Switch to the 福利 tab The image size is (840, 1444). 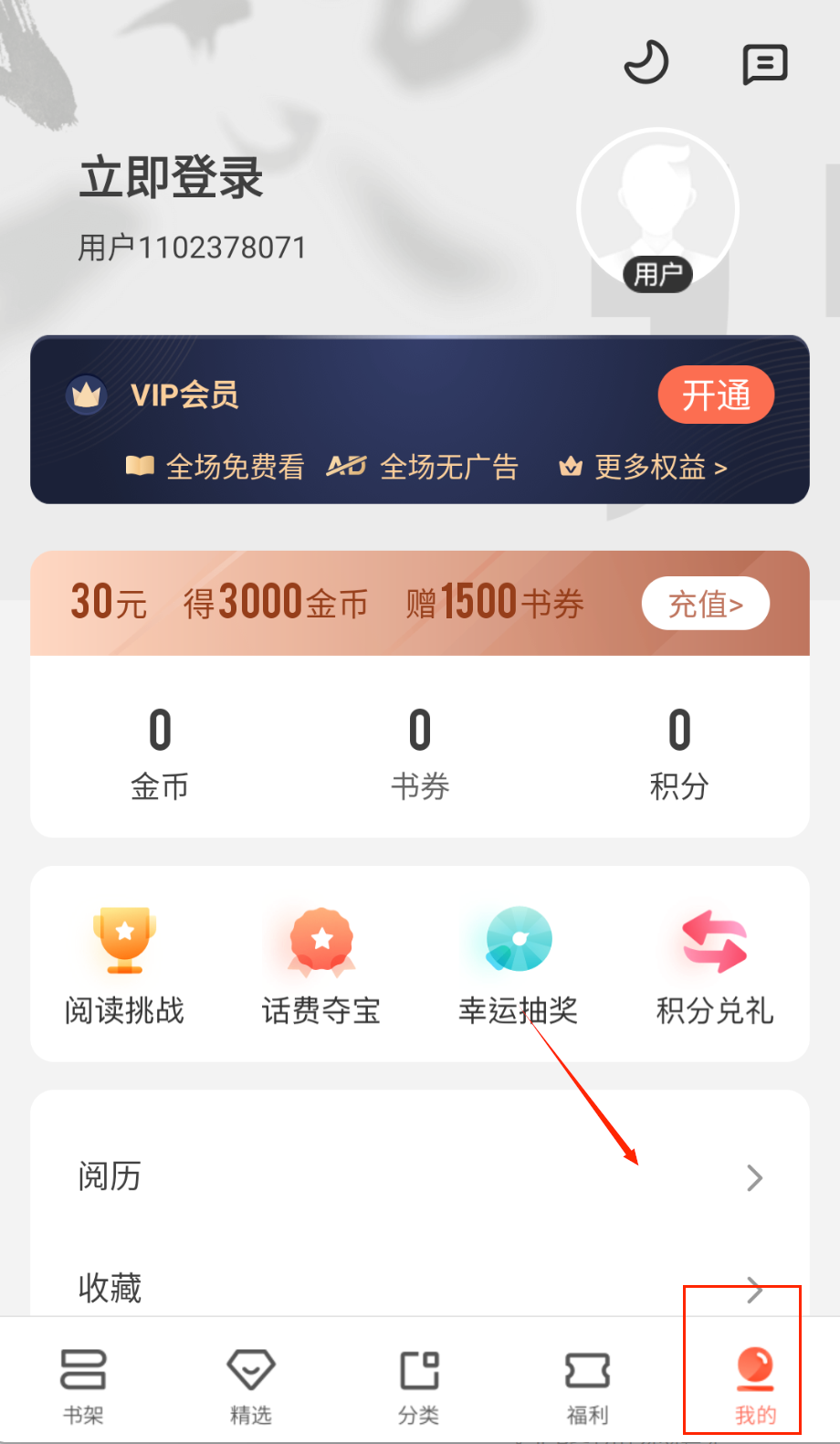(587, 1385)
